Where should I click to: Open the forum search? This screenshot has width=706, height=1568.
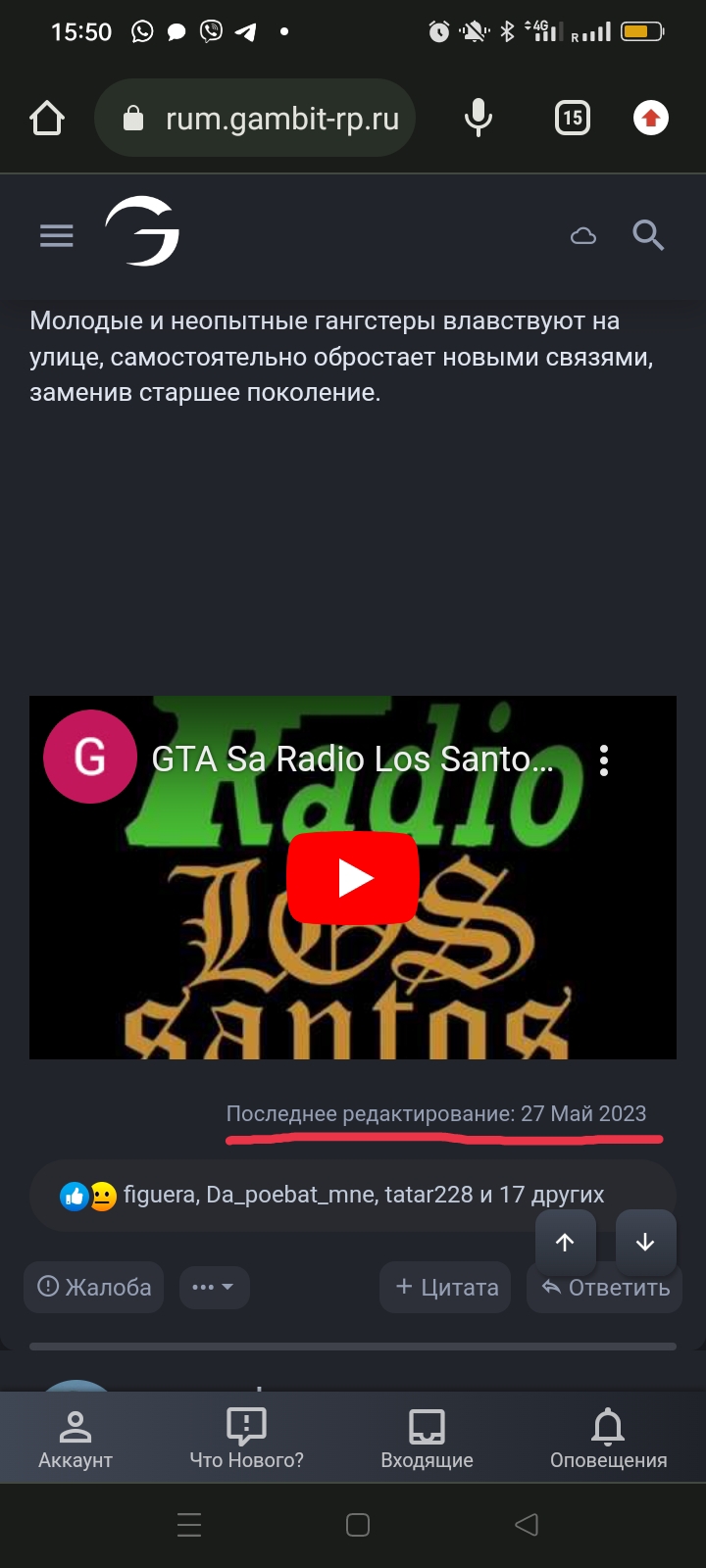[x=648, y=235]
